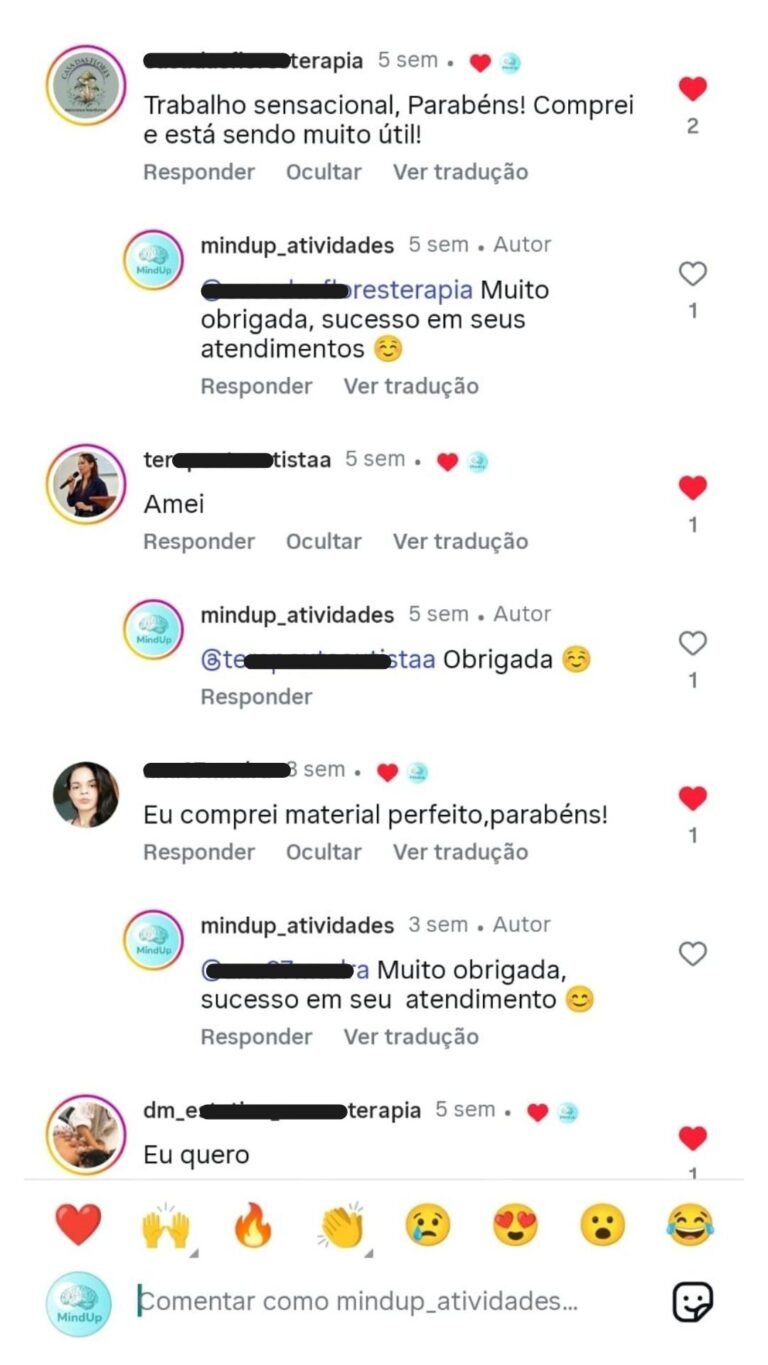Viewport: 768px width, 1365px height.
Task: Reply with 'Responder' under the first comment
Action: pos(199,172)
